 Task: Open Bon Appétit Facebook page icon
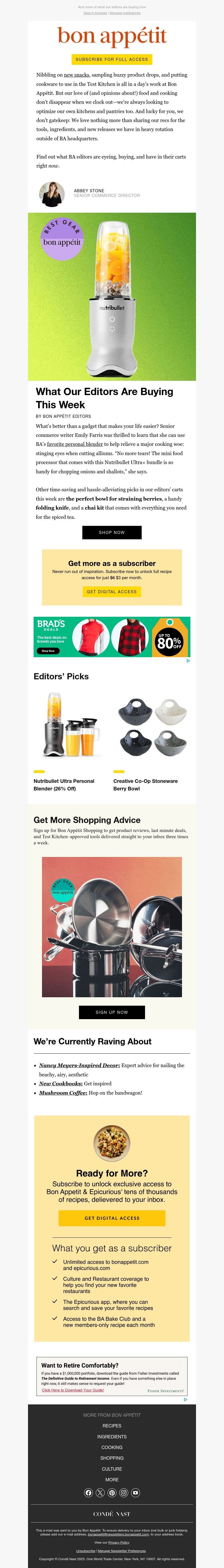point(89,1493)
